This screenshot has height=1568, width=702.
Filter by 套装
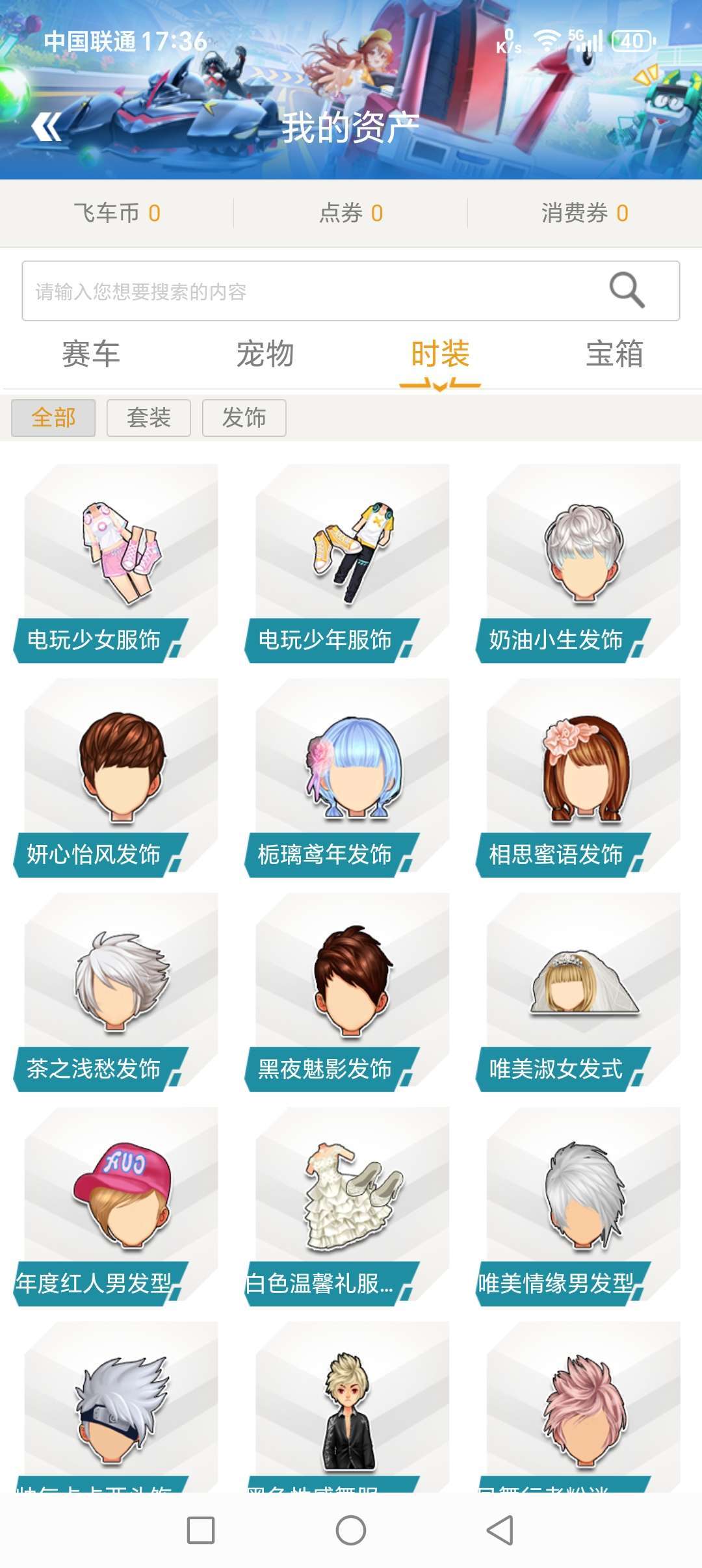coord(149,417)
